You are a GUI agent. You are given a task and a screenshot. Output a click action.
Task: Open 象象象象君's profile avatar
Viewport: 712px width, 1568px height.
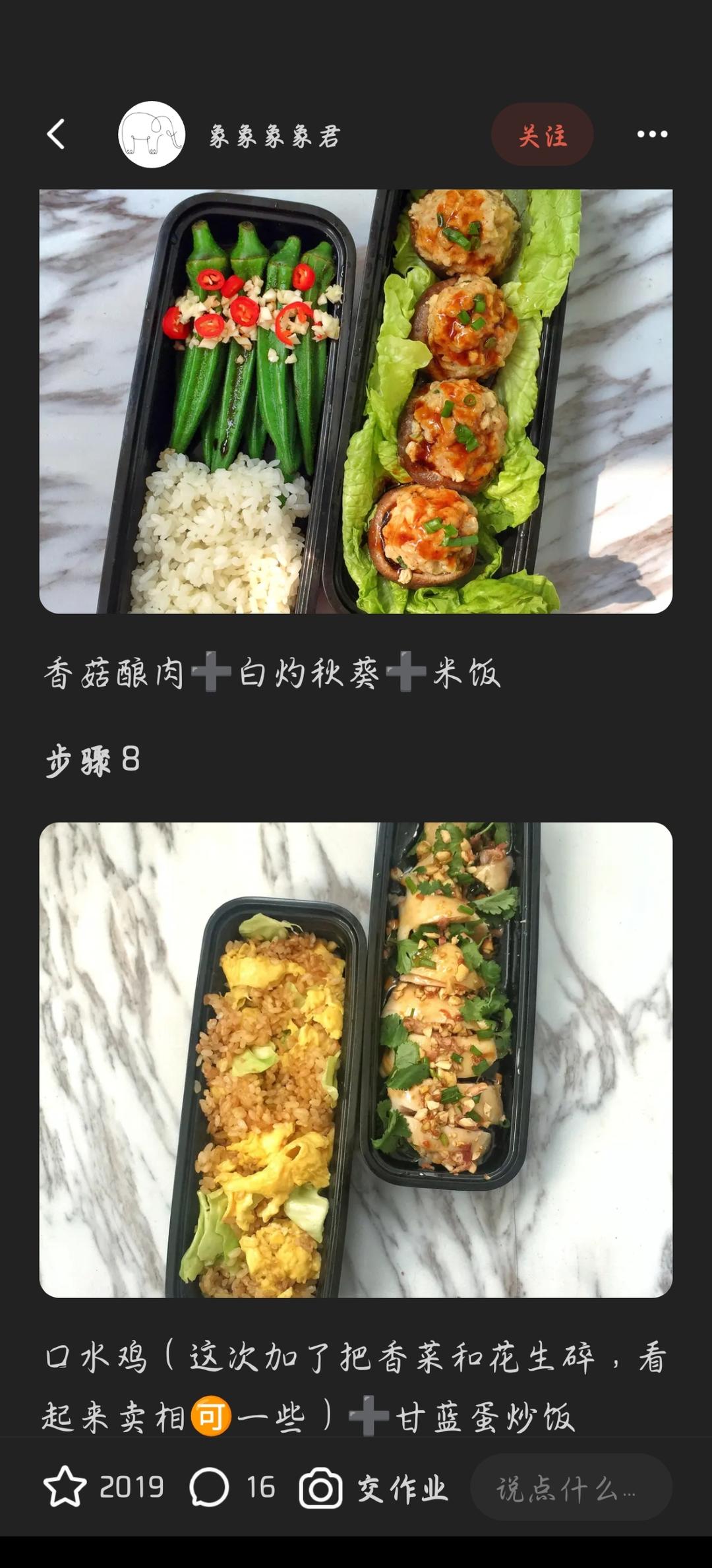[x=151, y=135]
